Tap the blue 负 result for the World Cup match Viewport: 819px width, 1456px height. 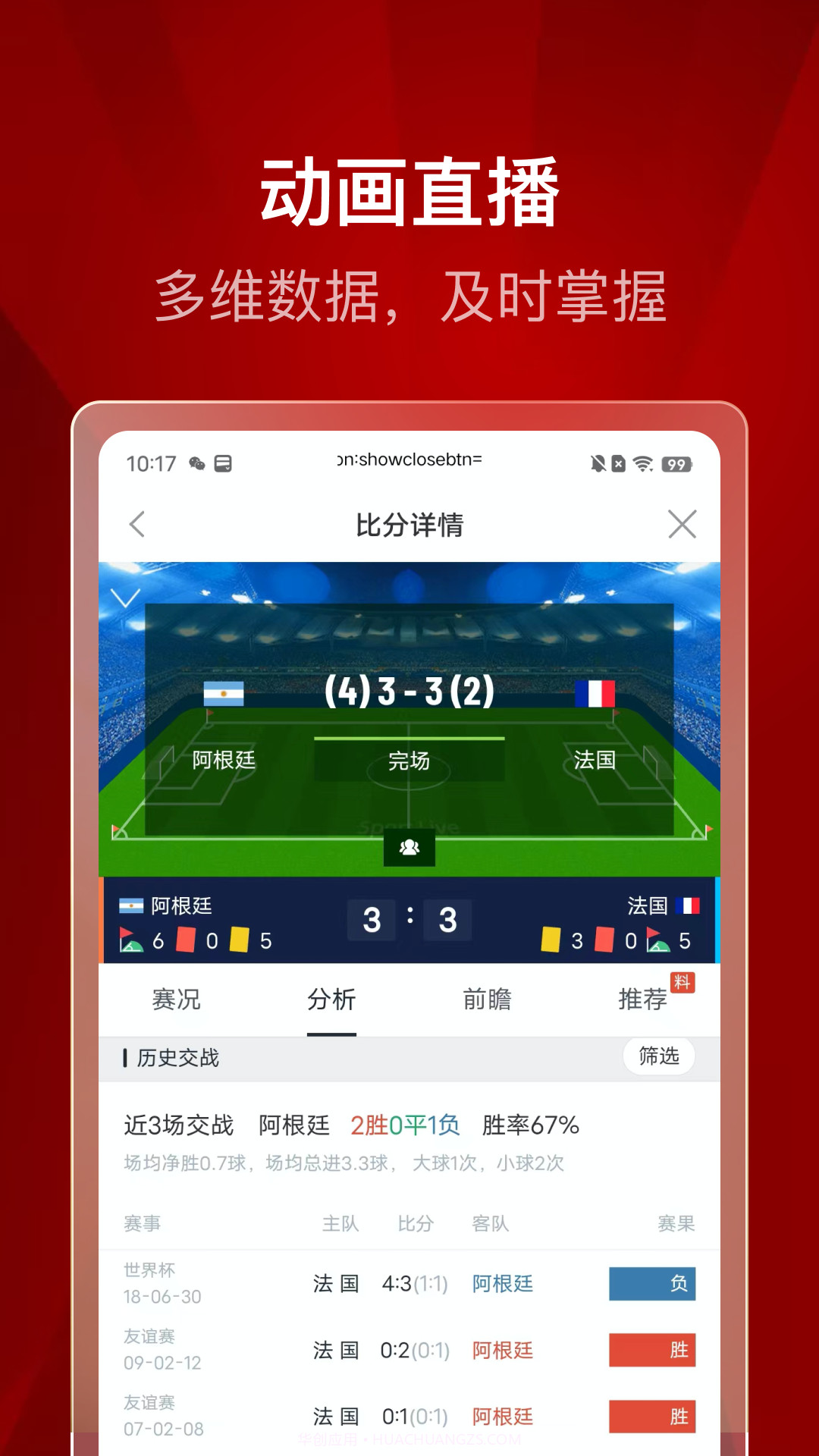tap(652, 1284)
